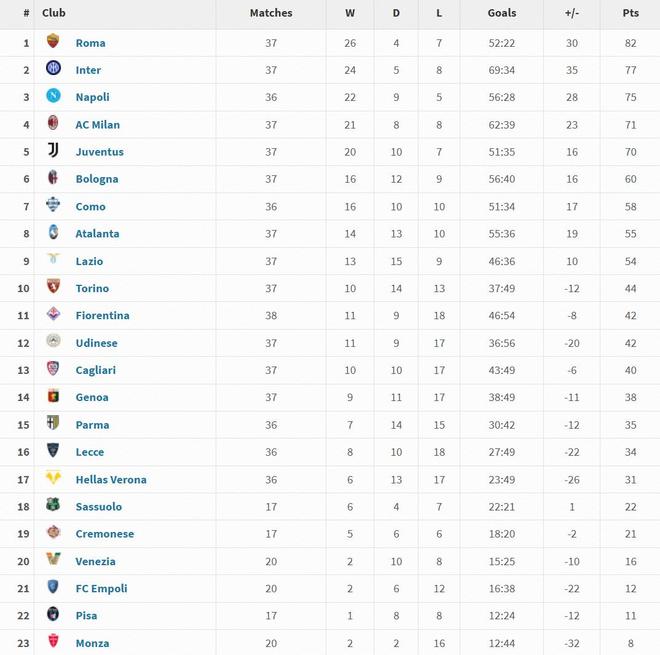
Task: View Juventus club details
Action: tap(99, 152)
